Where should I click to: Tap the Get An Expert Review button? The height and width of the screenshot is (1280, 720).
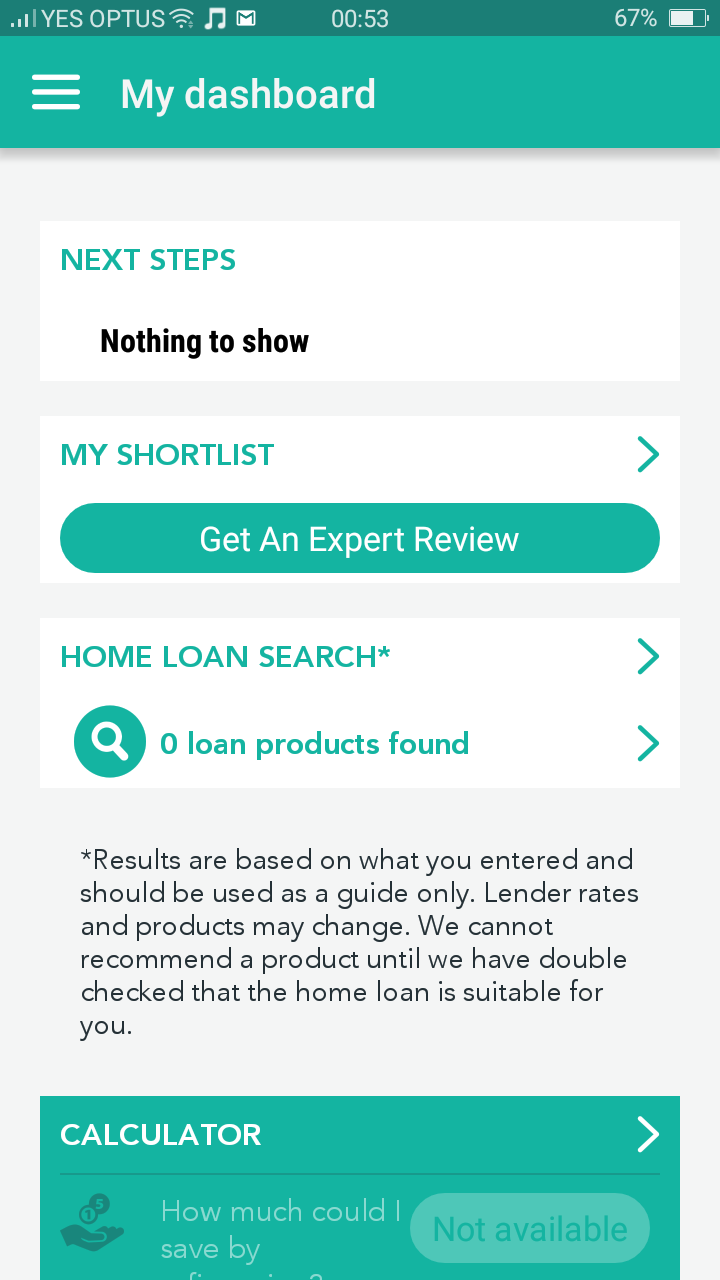tap(360, 539)
